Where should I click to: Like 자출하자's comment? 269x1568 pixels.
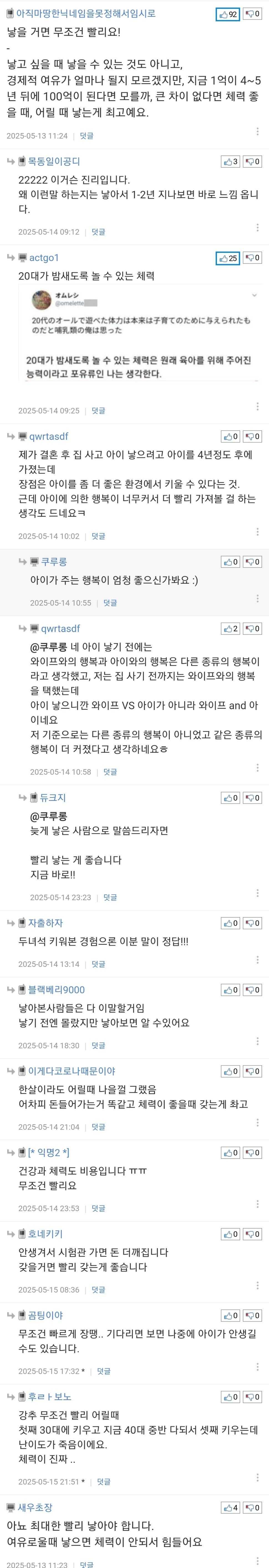(230, 923)
